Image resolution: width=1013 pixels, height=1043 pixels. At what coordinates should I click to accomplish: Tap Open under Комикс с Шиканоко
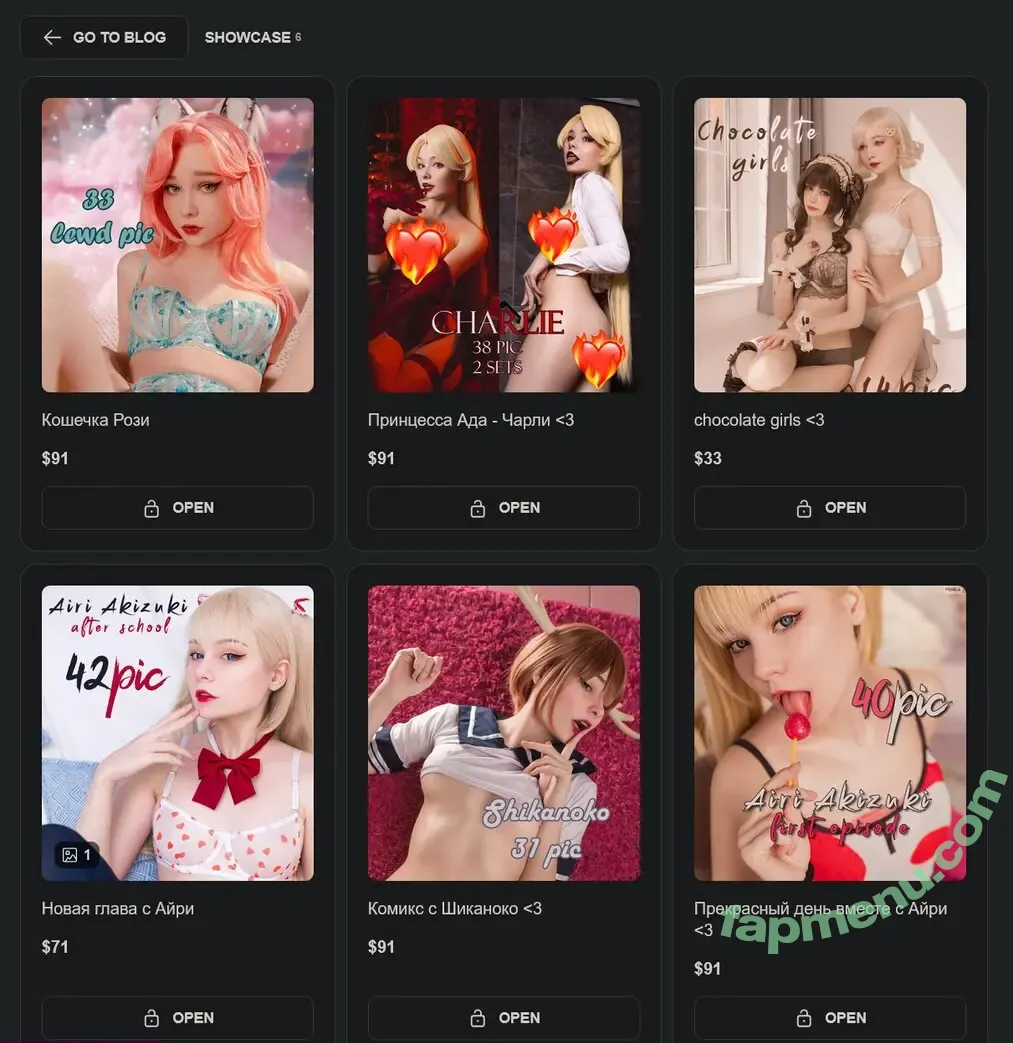tap(503, 1017)
